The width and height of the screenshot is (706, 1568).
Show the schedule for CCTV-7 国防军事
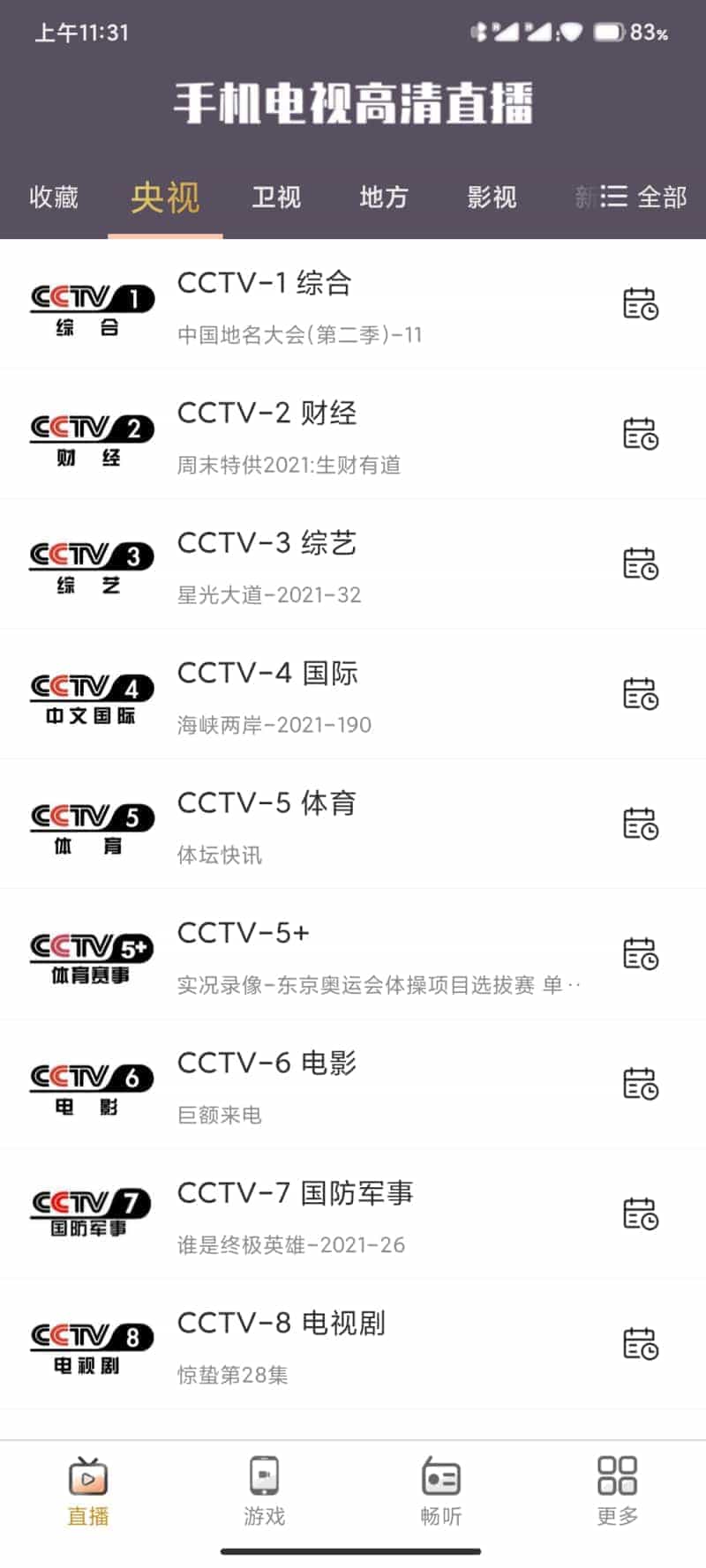tap(641, 1214)
